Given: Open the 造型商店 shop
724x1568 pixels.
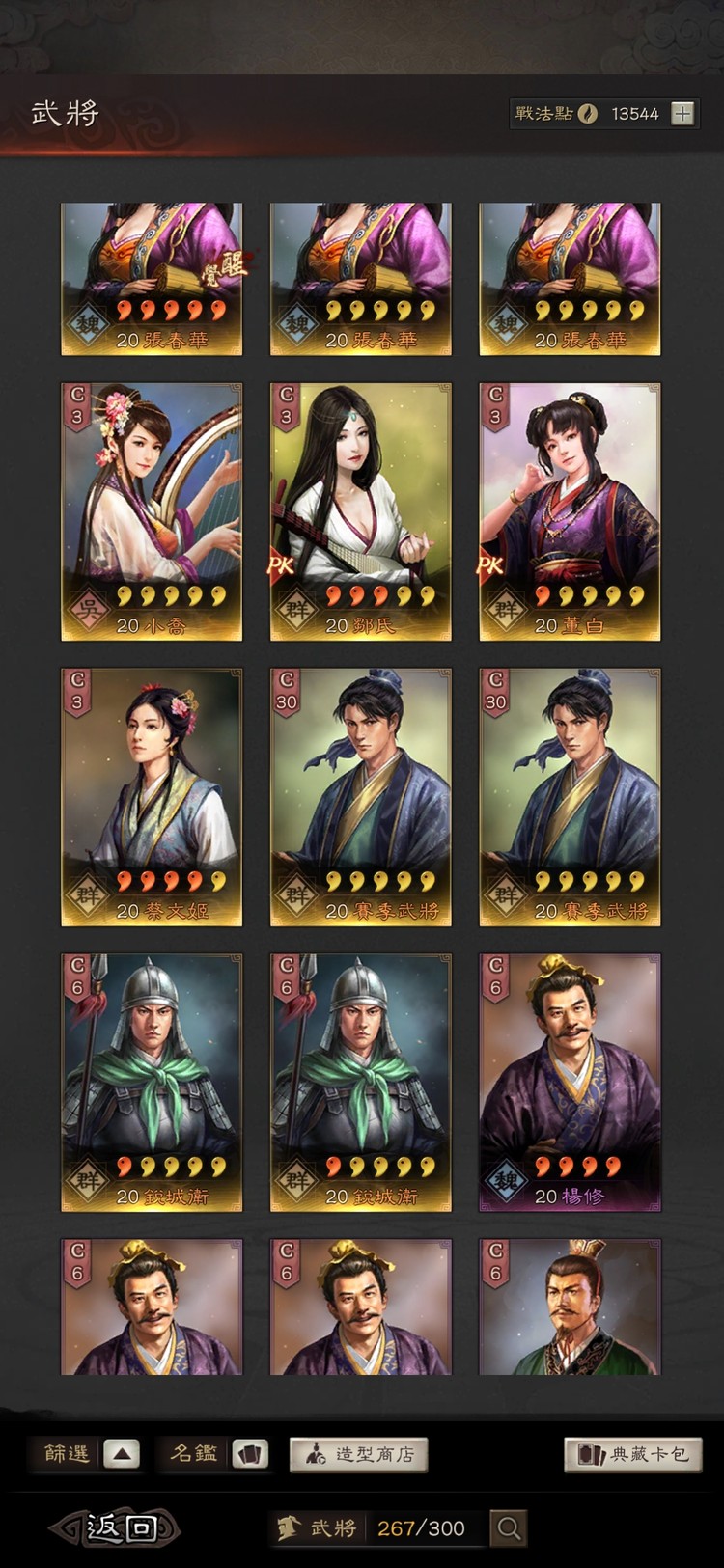Looking at the screenshot, I should (x=358, y=1454).
